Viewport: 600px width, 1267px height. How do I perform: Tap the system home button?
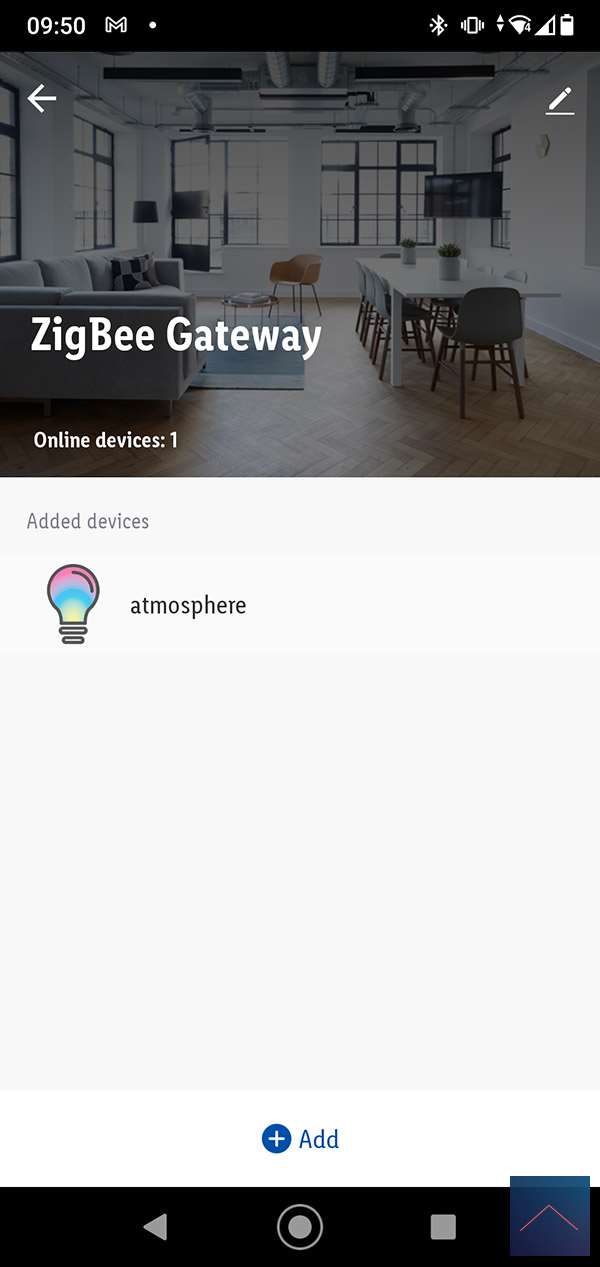pos(300,1227)
